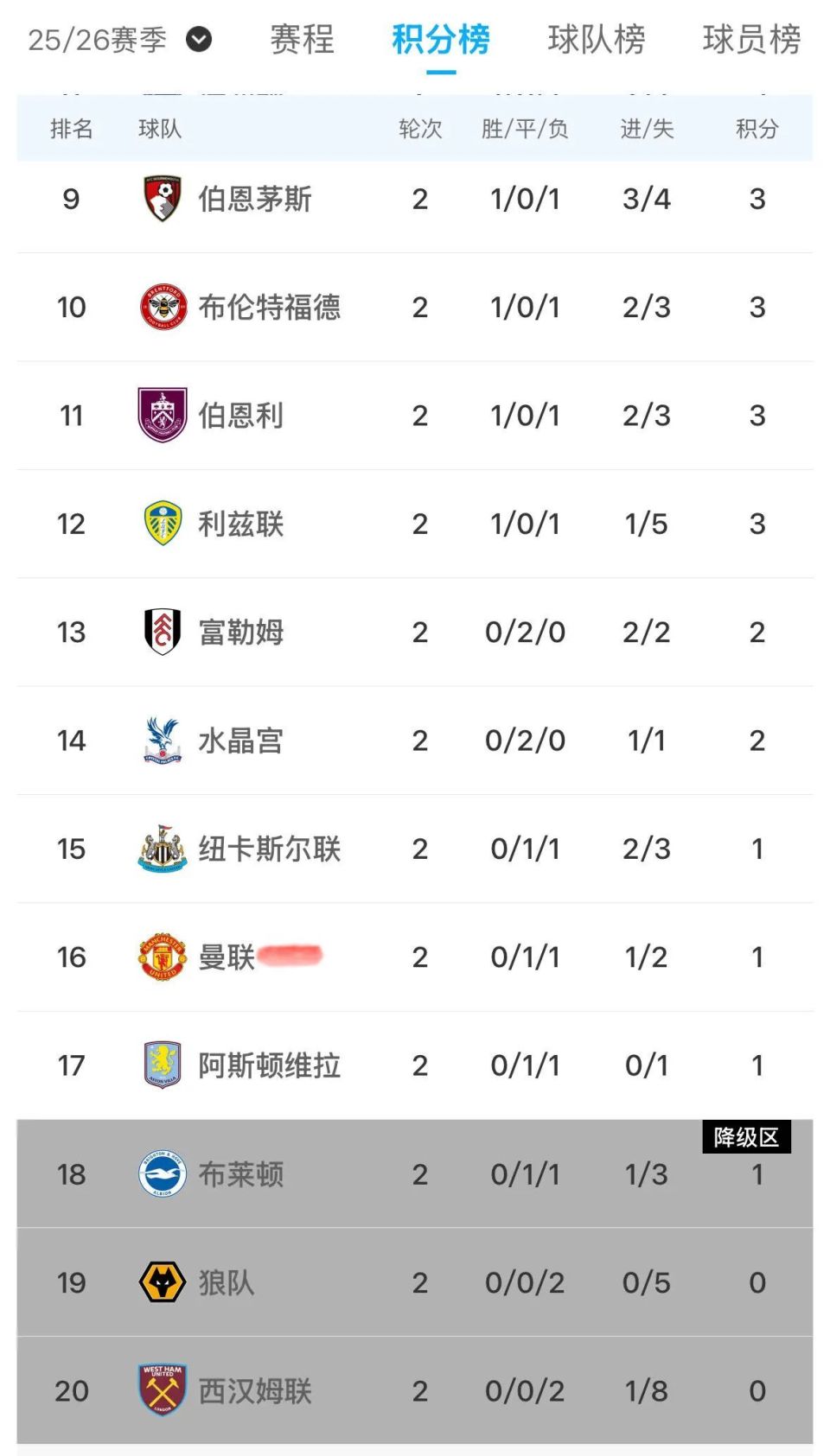Click the 利兹联 team logo
Image resolution: width=830 pixels, height=1456 pixels.
(x=161, y=524)
